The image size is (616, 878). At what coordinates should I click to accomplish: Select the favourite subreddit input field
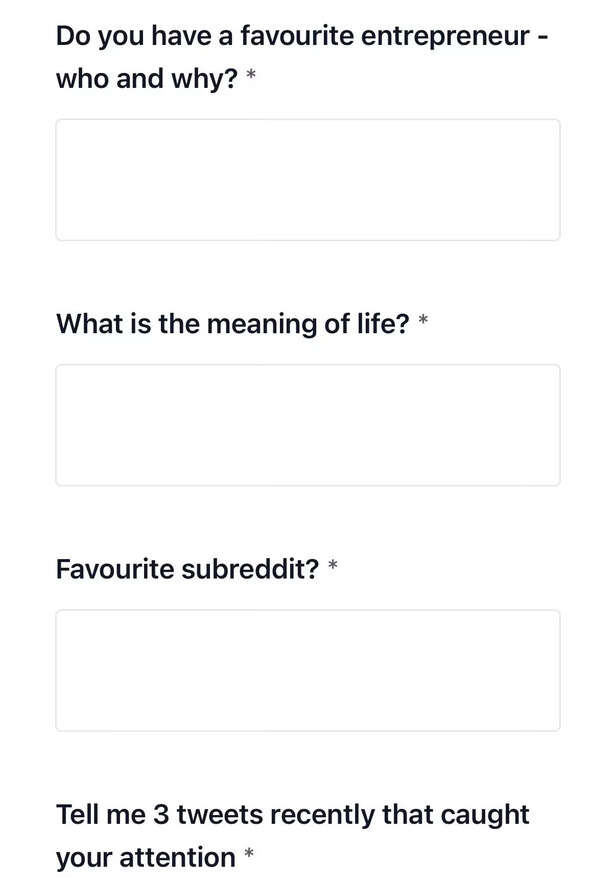point(307,670)
